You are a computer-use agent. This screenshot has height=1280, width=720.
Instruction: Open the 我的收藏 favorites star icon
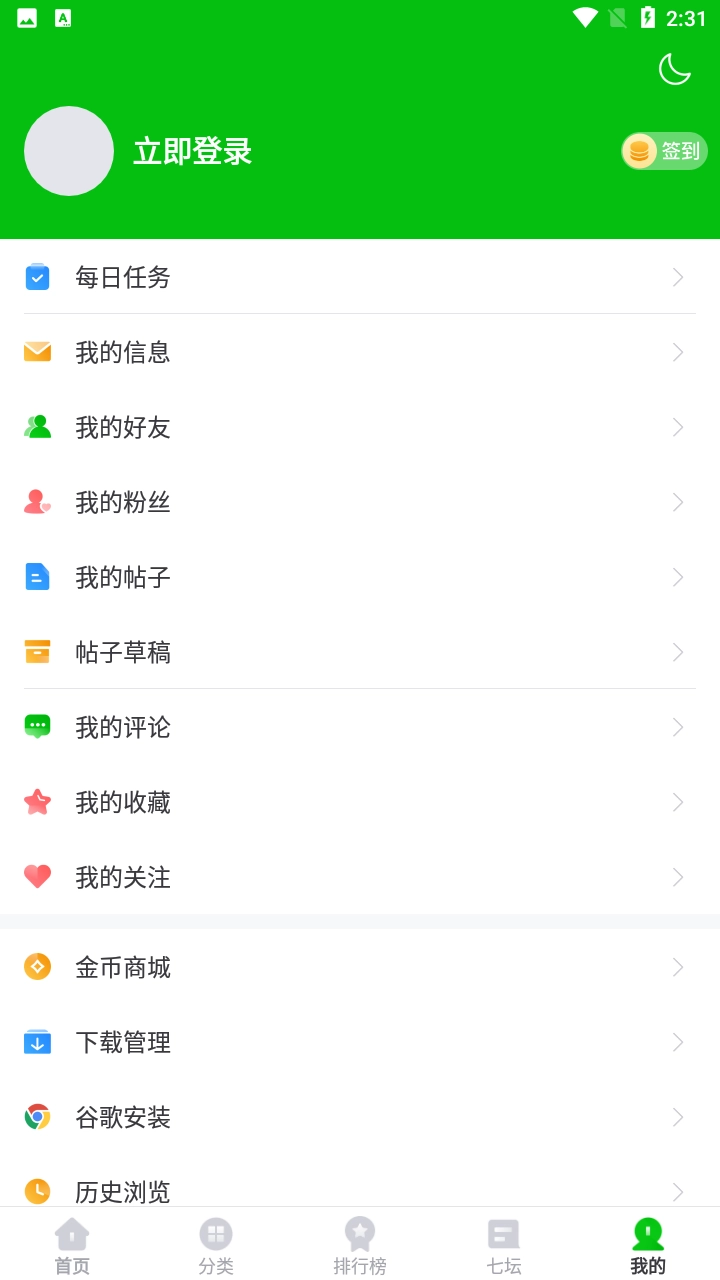(37, 802)
